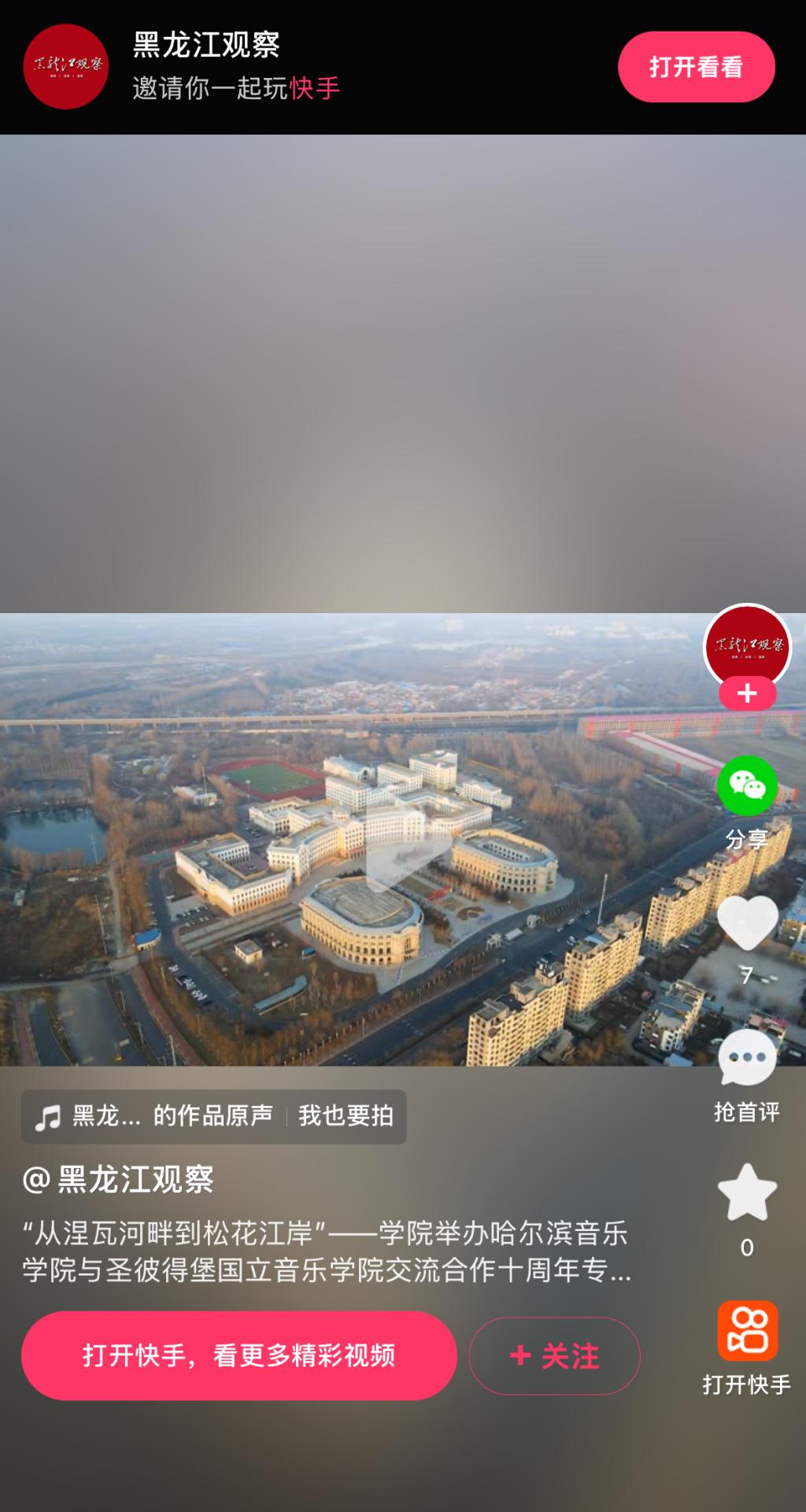Follow the account with the 关注 button
806x1512 pixels.
[554, 1355]
